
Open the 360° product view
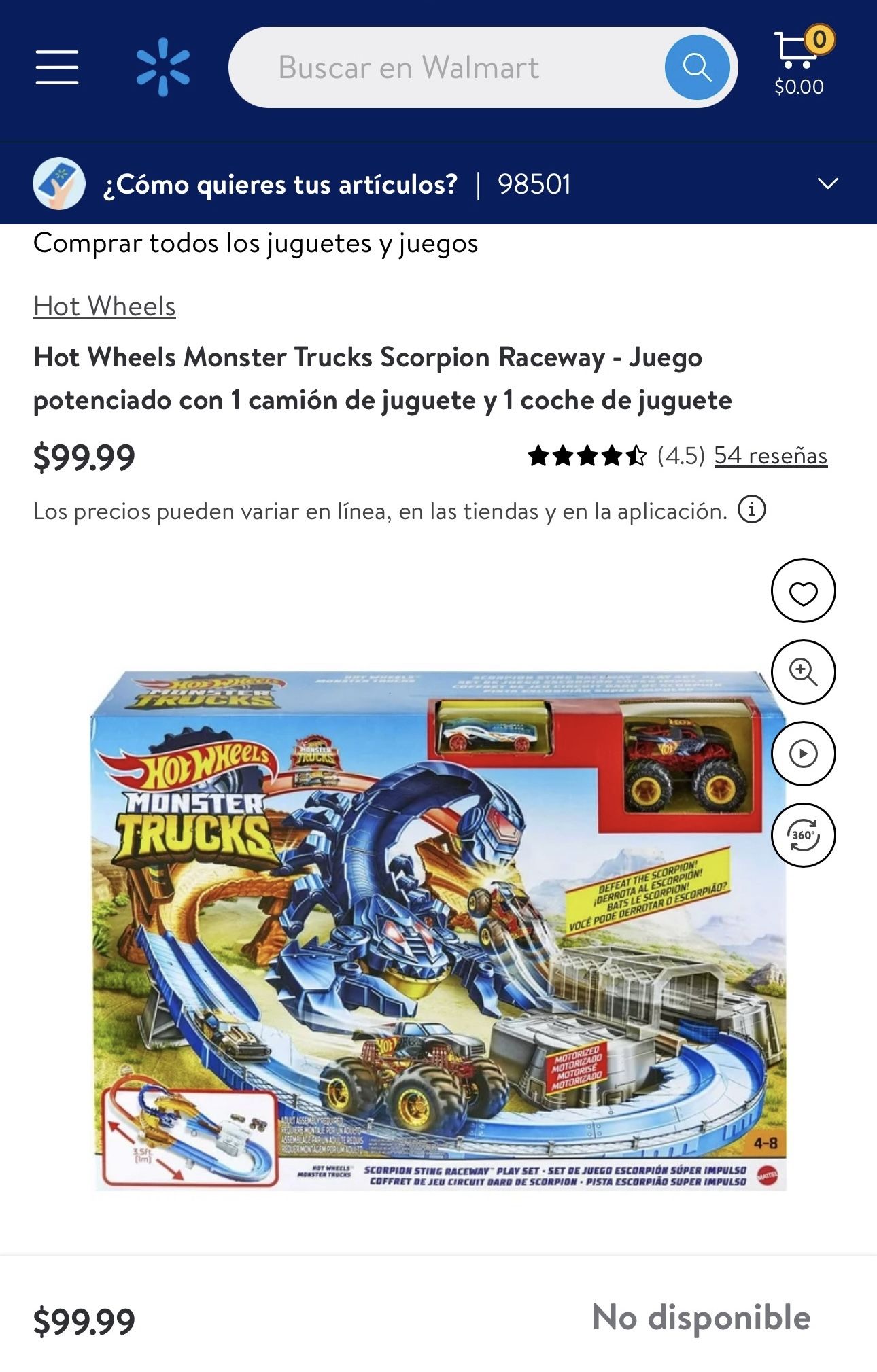click(x=803, y=835)
